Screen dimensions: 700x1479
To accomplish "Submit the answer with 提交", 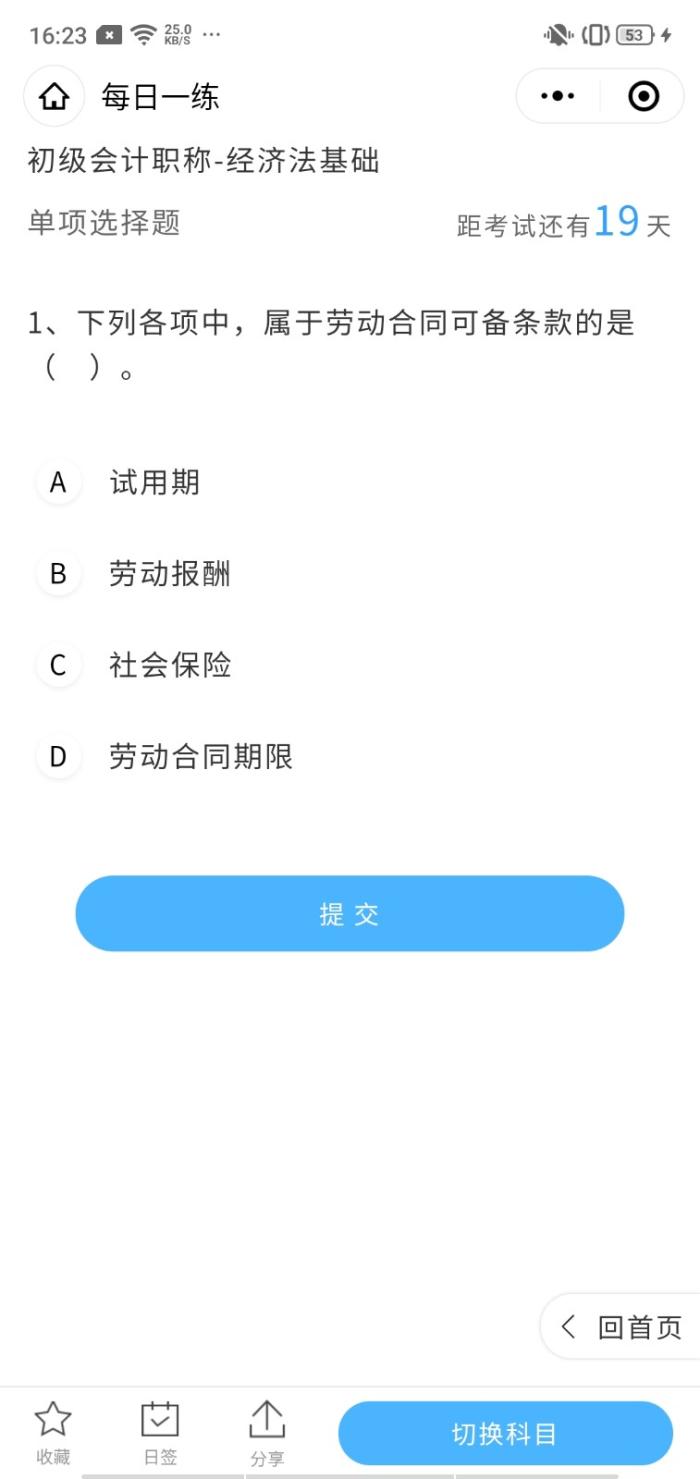I will (350, 914).
